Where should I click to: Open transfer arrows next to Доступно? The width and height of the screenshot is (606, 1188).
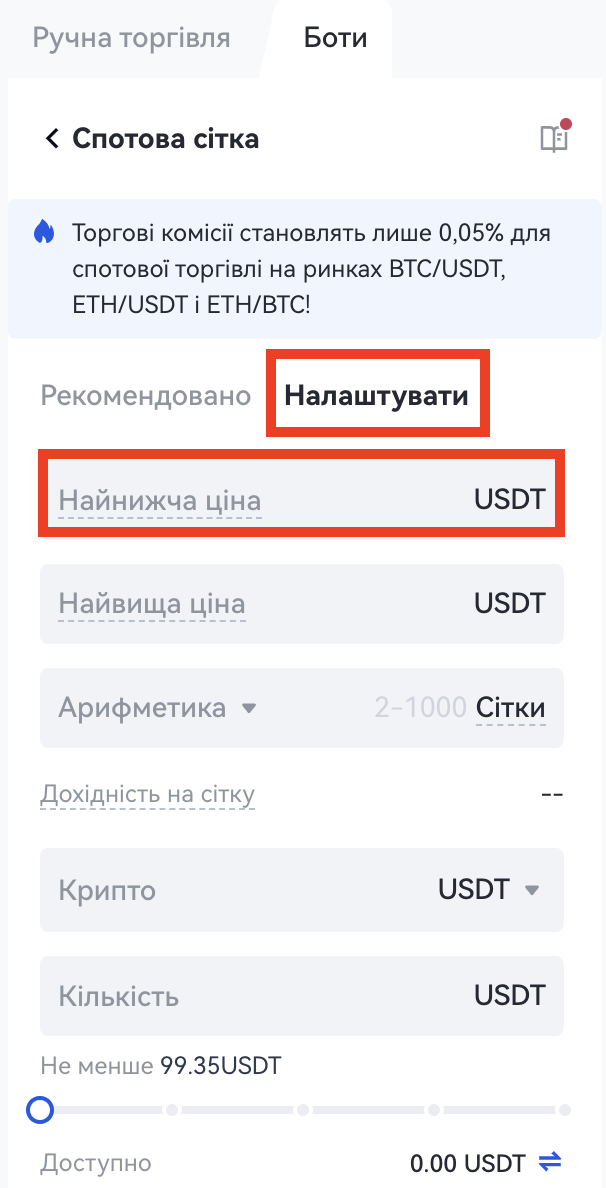550,1163
